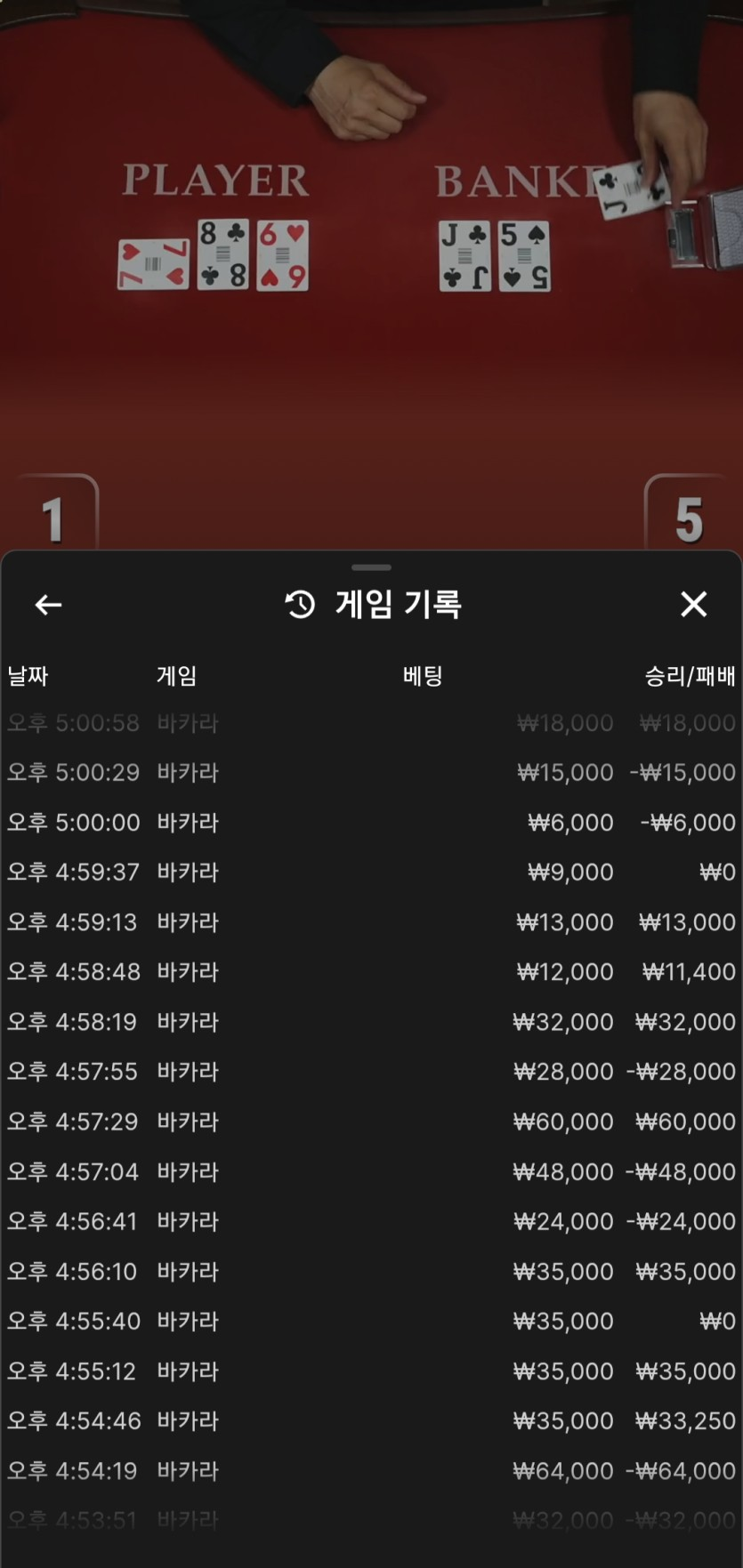Open the 오후 5:00:00 baccarat record
The image size is (743, 1568).
pyautogui.click(x=371, y=822)
